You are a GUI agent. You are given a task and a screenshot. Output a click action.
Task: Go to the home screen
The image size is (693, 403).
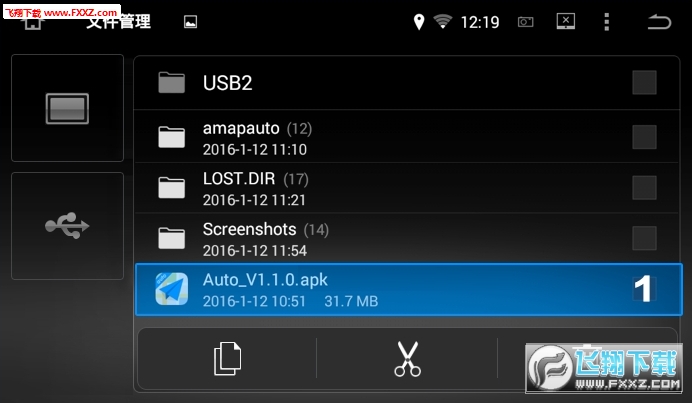(x=31, y=21)
